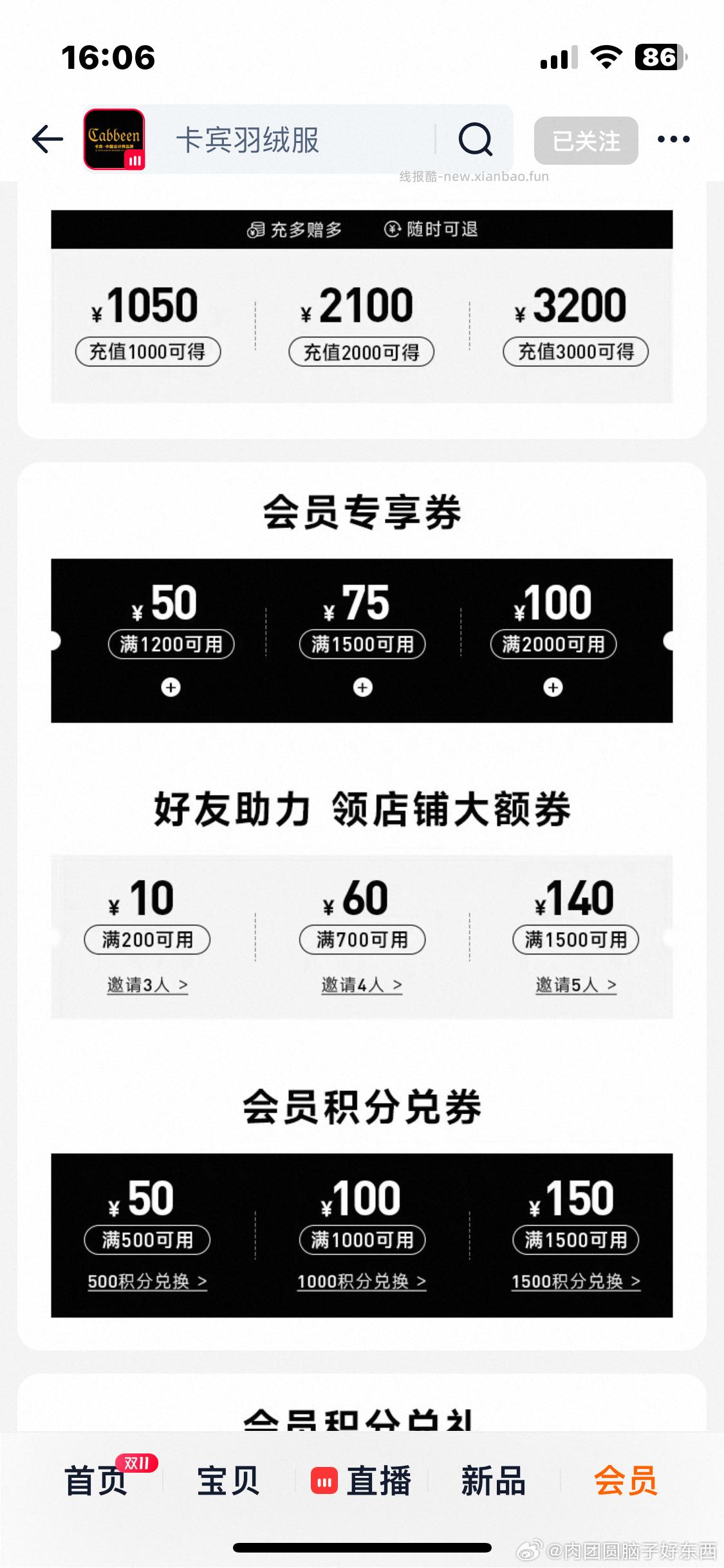Expand 邀请3人 for the ¥10 coupon

click(x=147, y=984)
